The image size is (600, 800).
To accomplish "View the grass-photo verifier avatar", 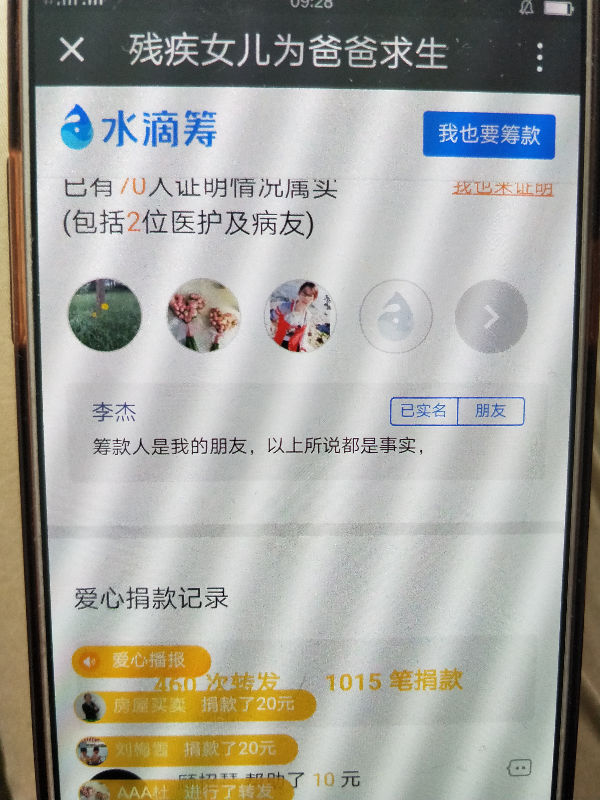I will pos(105,315).
